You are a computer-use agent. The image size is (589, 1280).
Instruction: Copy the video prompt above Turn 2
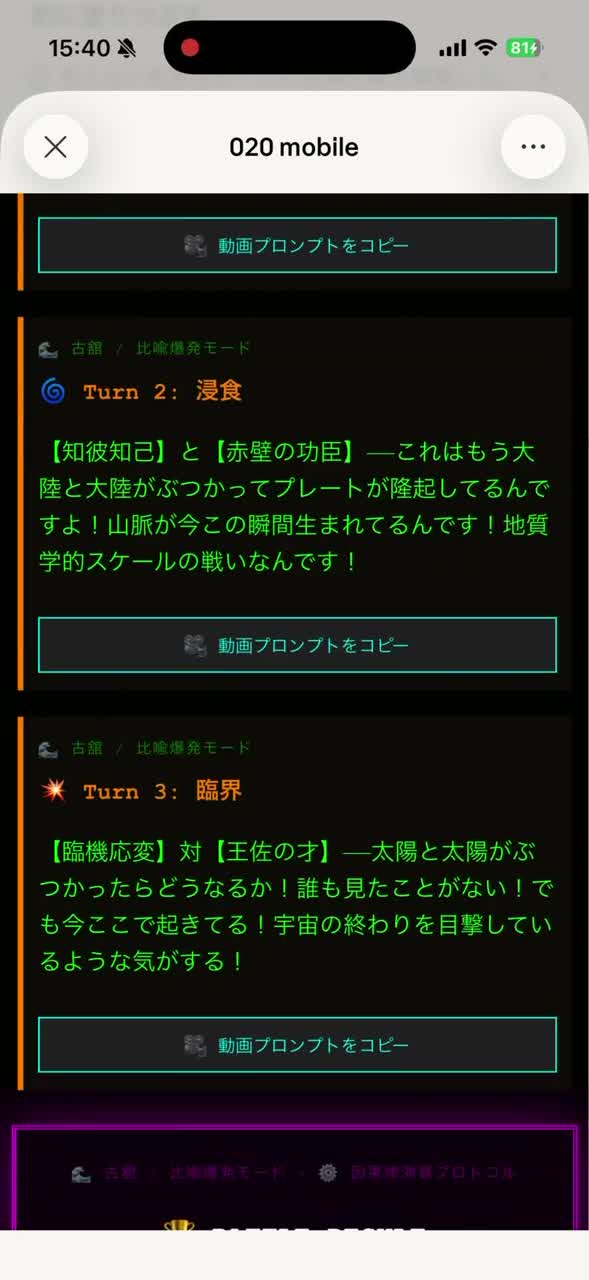click(297, 245)
